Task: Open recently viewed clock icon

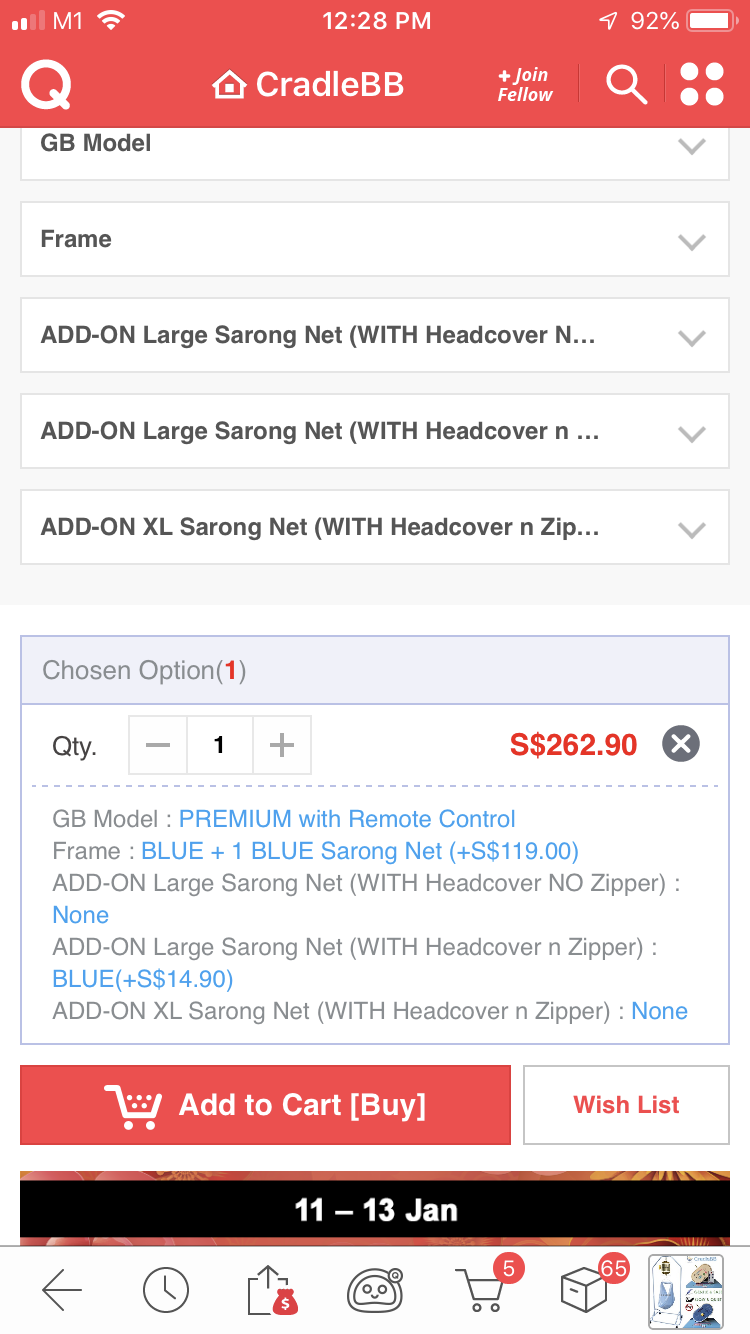Action: pos(166,1291)
